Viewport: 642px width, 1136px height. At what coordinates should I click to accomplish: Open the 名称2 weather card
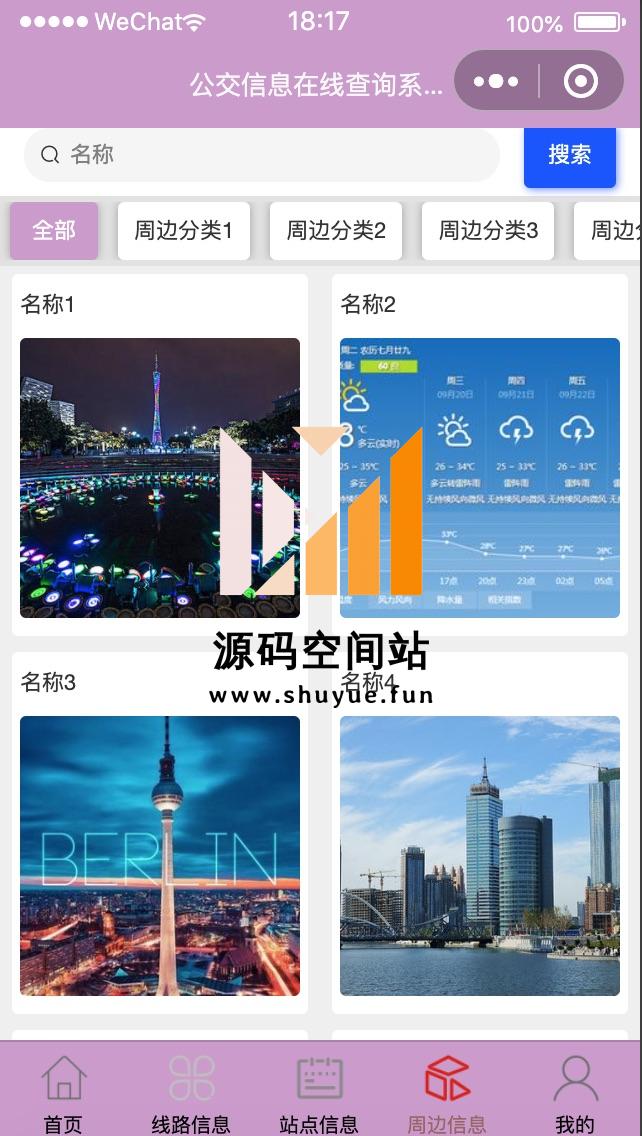pos(480,477)
